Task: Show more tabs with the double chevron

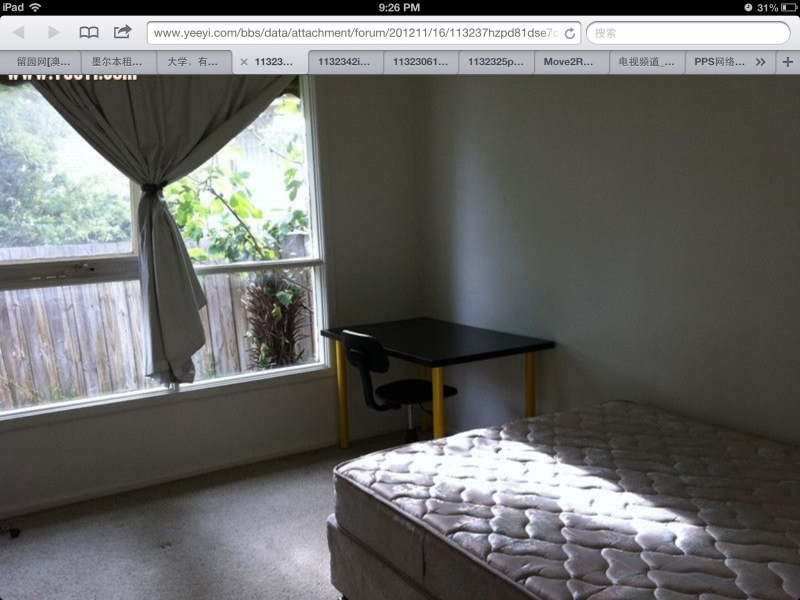Action: tap(760, 62)
